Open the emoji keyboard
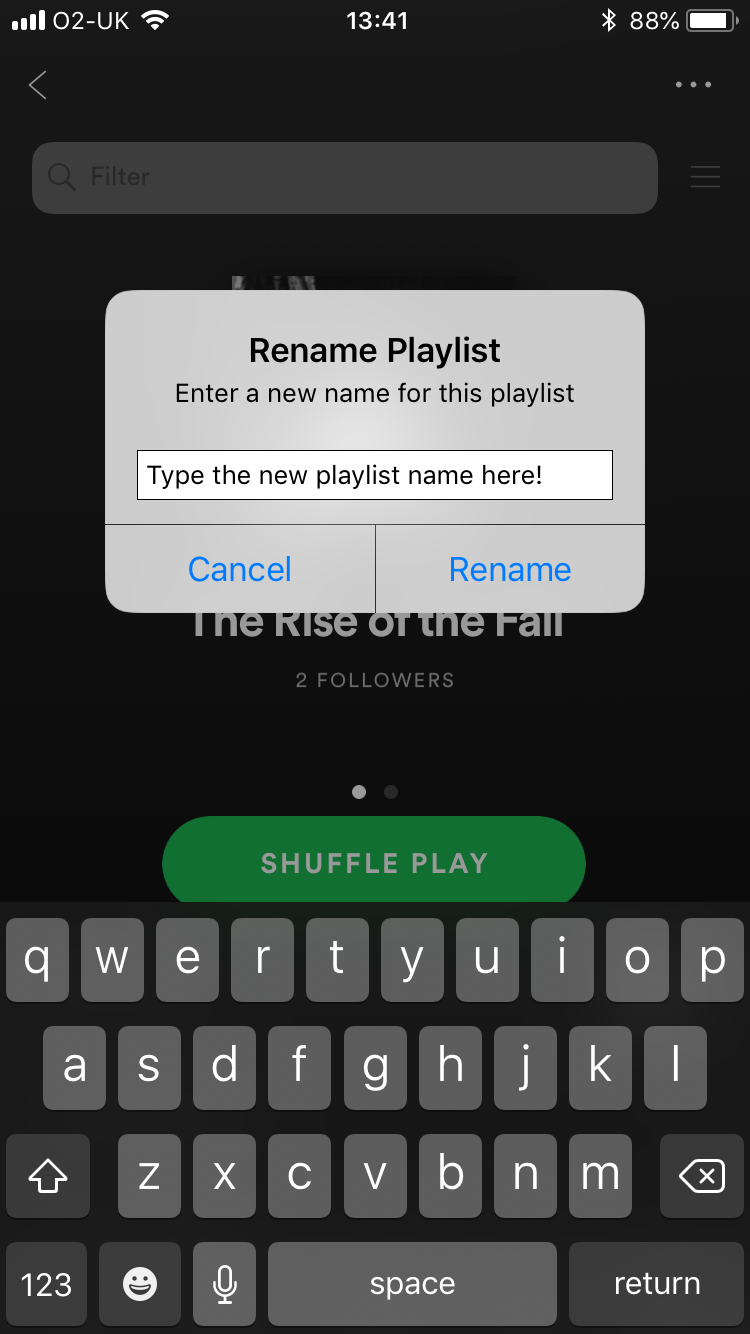750x1334 pixels. (x=140, y=1284)
